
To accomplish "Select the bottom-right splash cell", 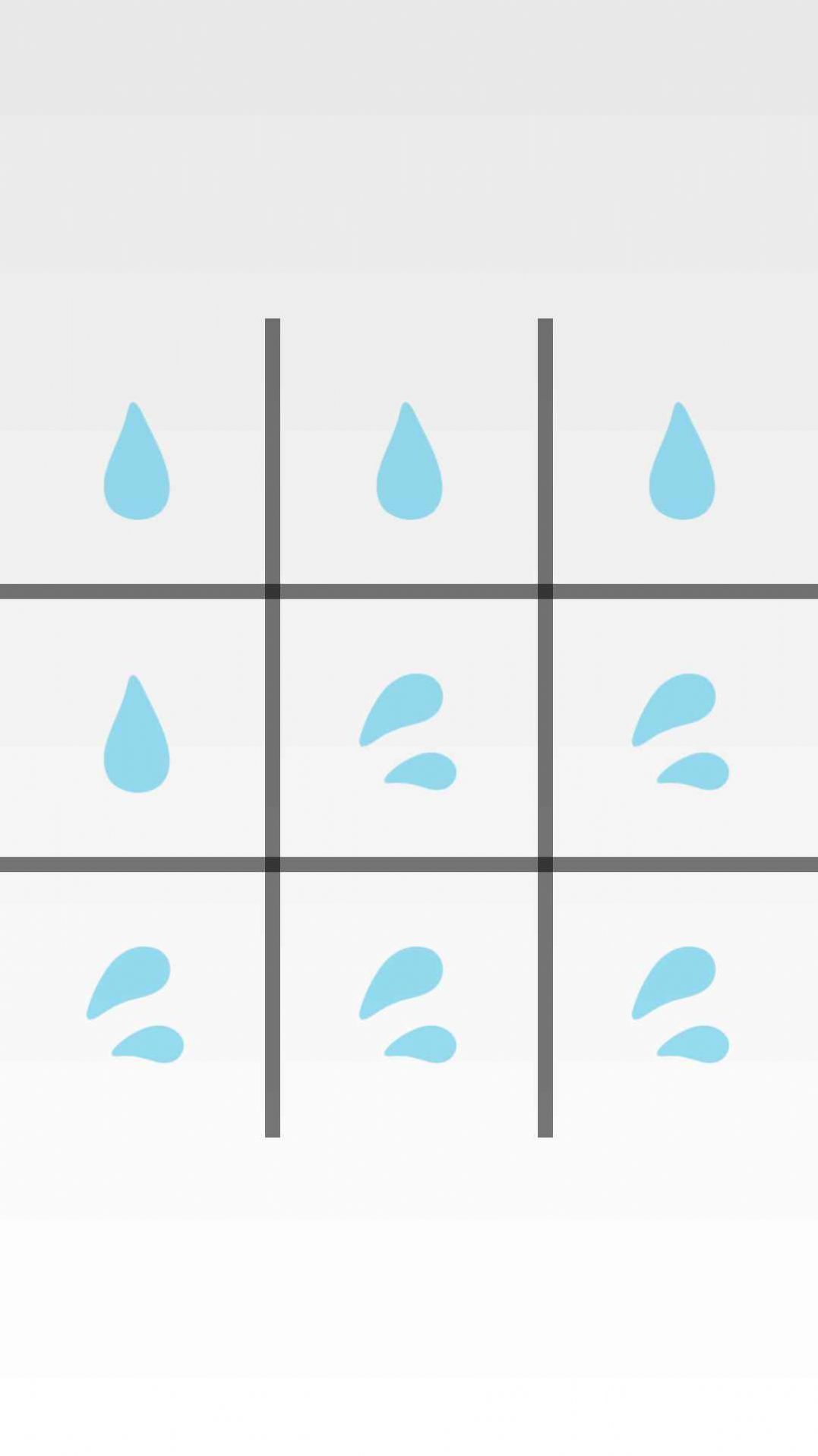I will point(681,1003).
